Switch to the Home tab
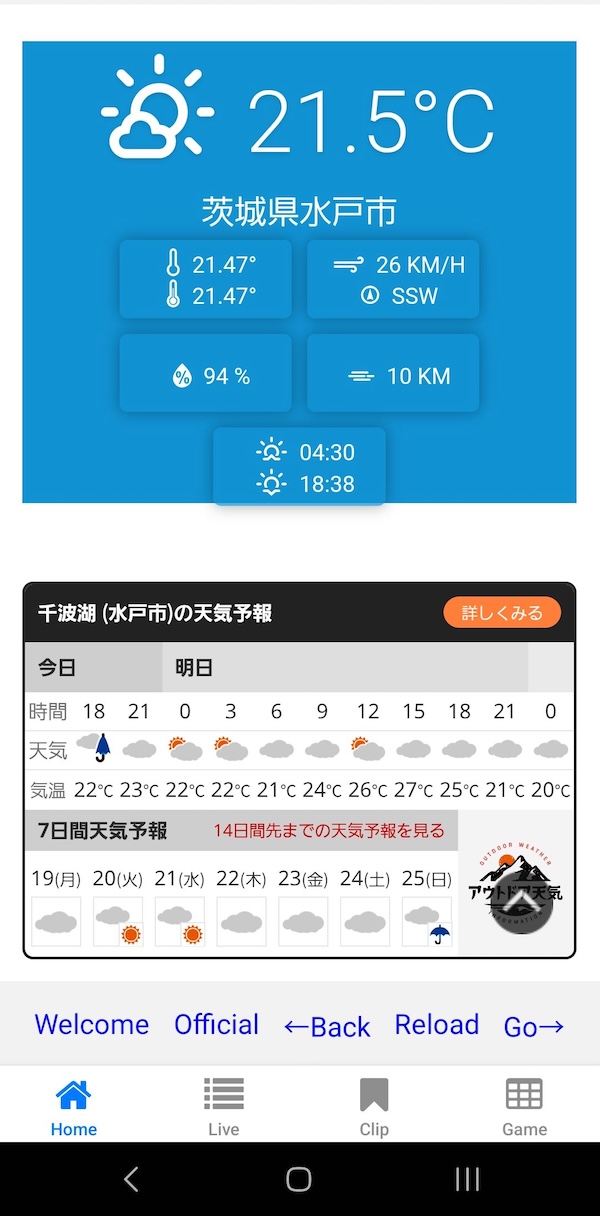This screenshot has height=1216, width=600. [74, 1106]
